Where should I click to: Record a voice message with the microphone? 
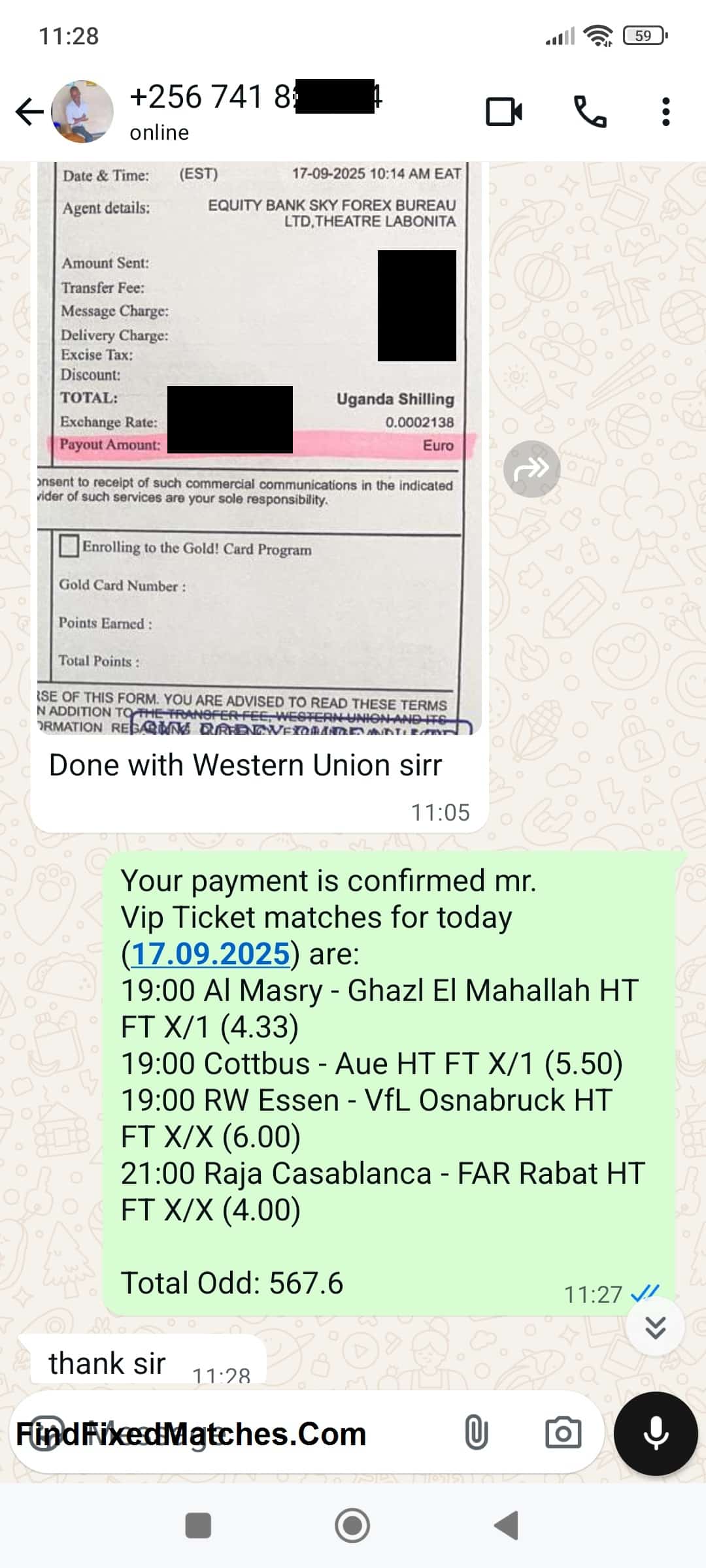coord(656,1433)
